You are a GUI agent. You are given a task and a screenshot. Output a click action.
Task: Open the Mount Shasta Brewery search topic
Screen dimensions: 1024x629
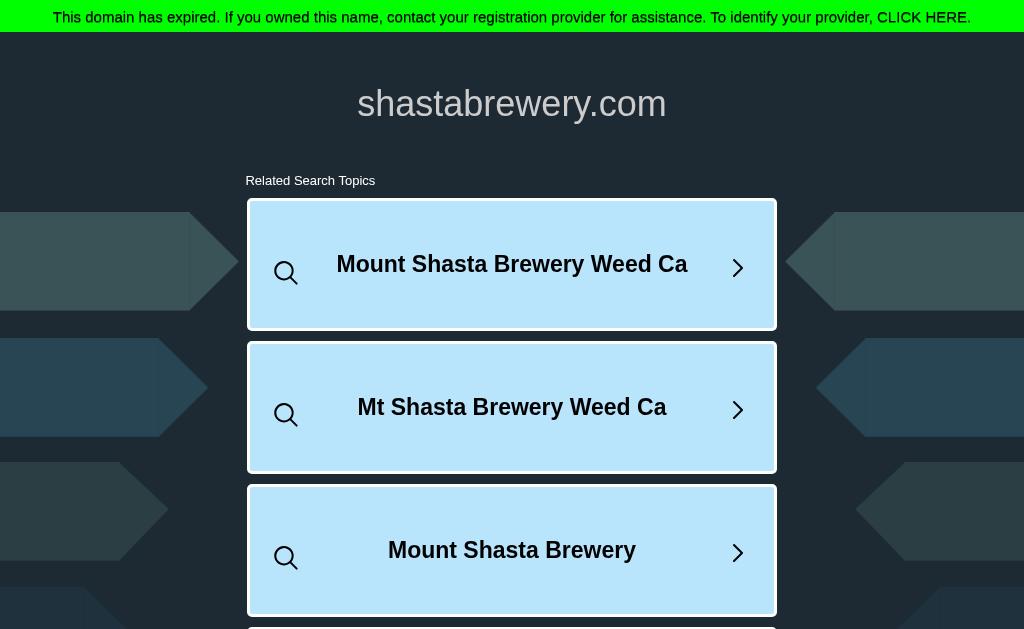coord(511,551)
